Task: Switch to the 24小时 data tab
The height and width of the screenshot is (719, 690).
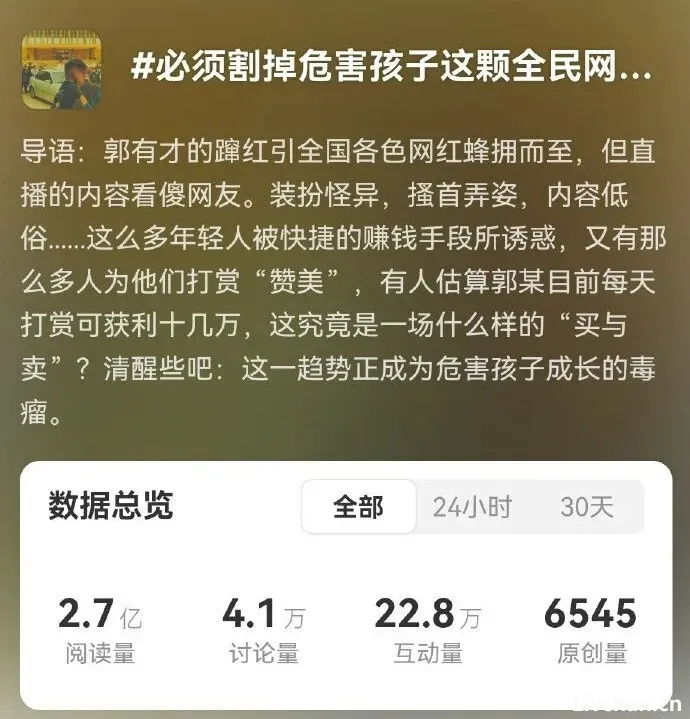Action: pyautogui.click(x=471, y=507)
